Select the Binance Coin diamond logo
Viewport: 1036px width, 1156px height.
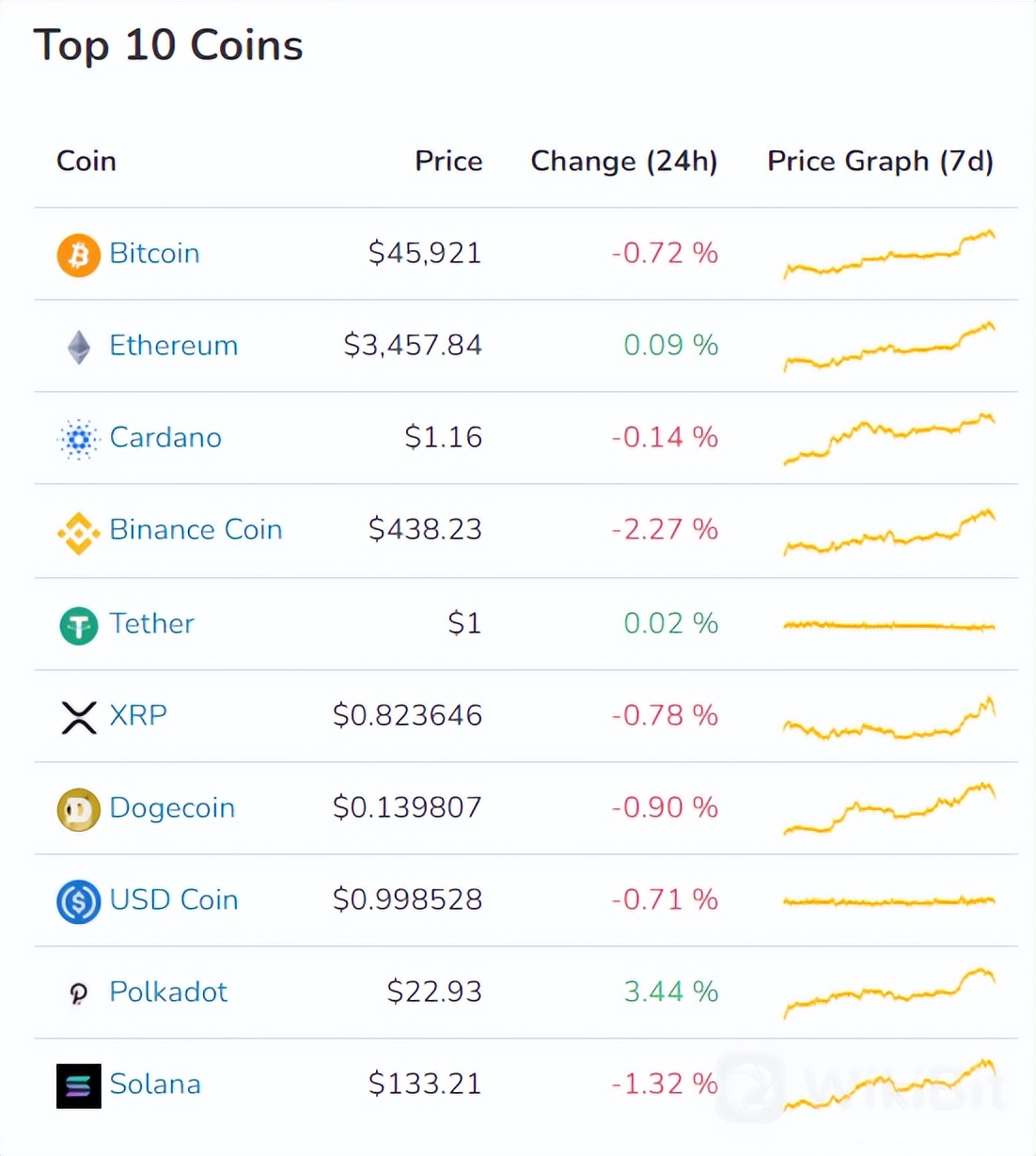(x=78, y=530)
